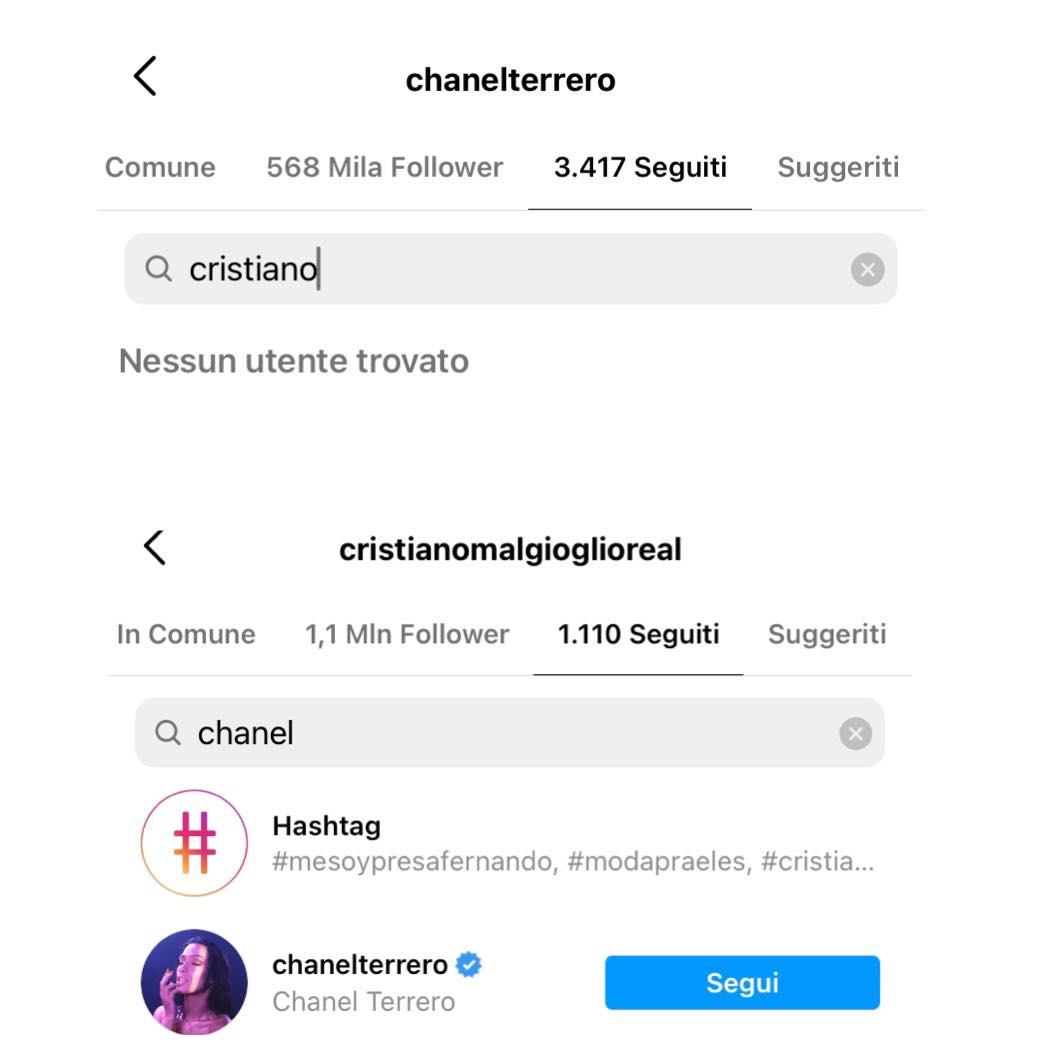The height and width of the screenshot is (1048, 1048).
Task: Tap the search field containing 'cristiano'
Action: pos(500,269)
